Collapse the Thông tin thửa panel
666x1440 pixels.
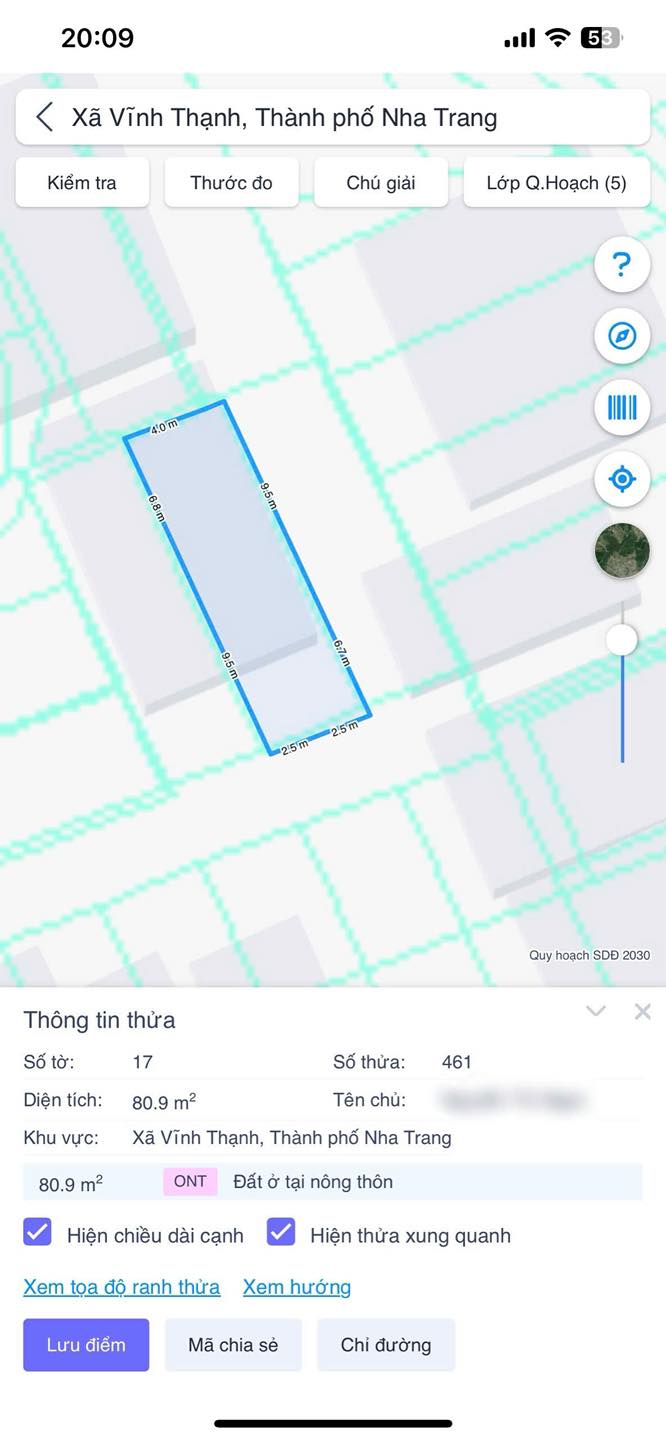tap(596, 1011)
